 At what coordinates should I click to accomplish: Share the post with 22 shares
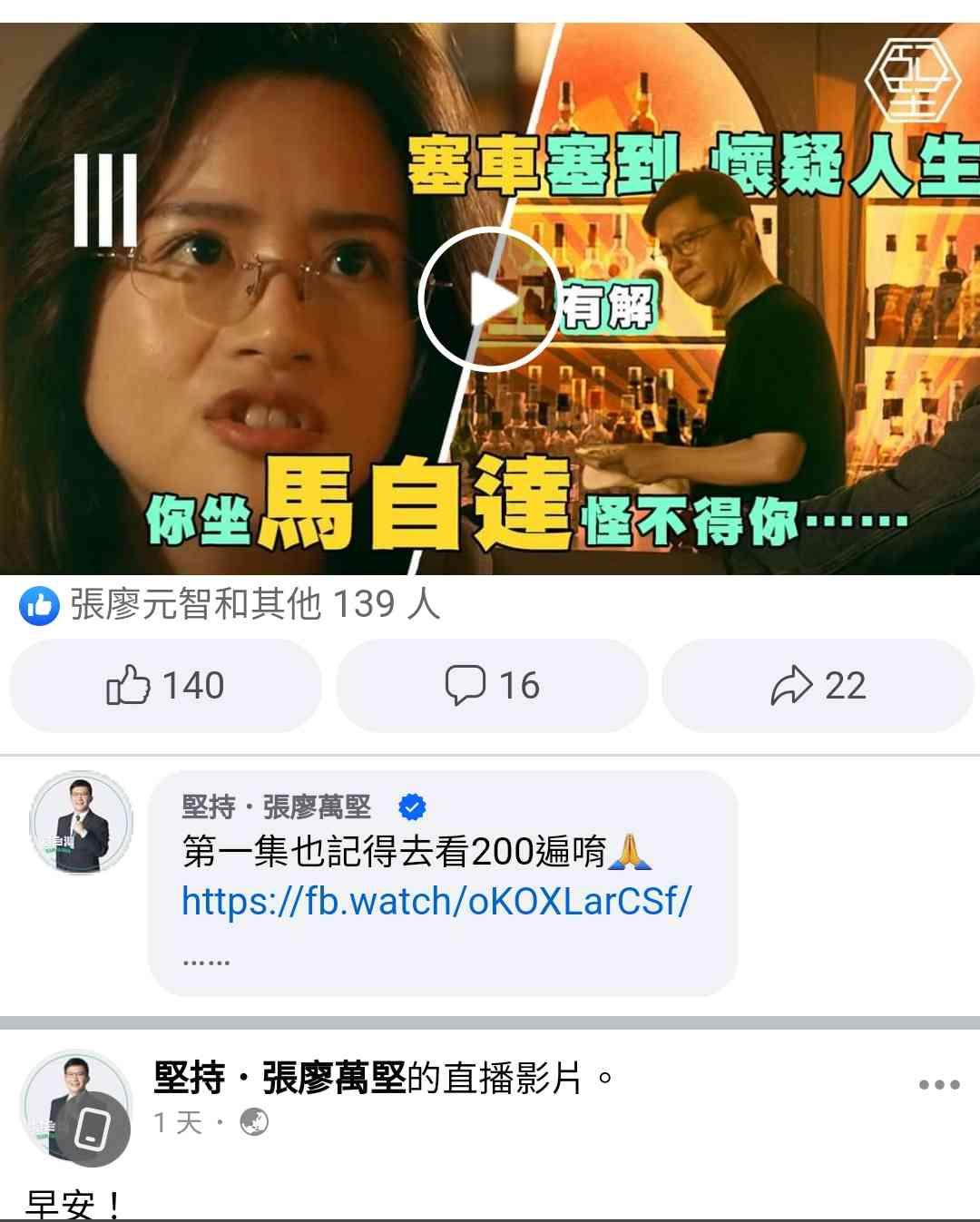(818, 686)
